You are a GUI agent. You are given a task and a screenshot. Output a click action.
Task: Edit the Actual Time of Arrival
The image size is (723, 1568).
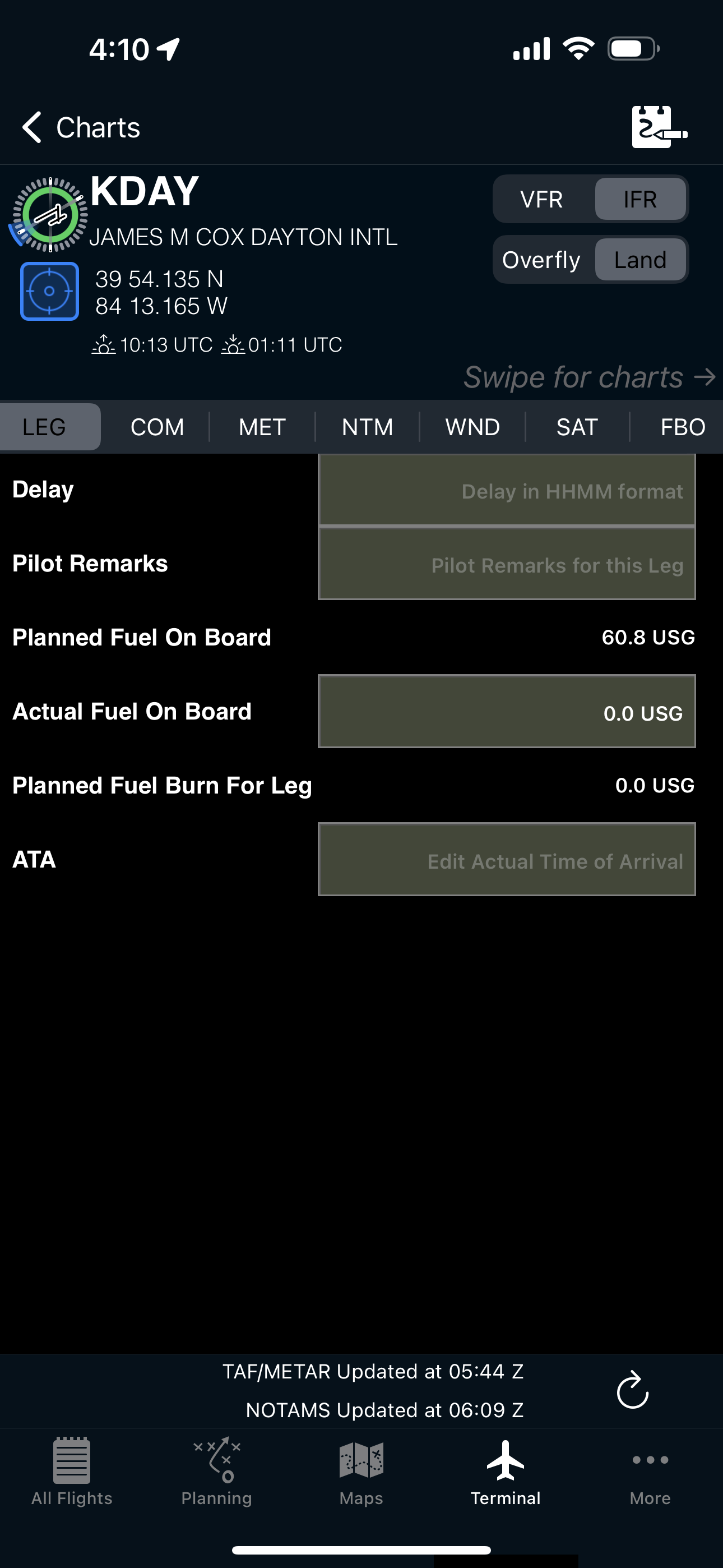(x=506, y=860)
